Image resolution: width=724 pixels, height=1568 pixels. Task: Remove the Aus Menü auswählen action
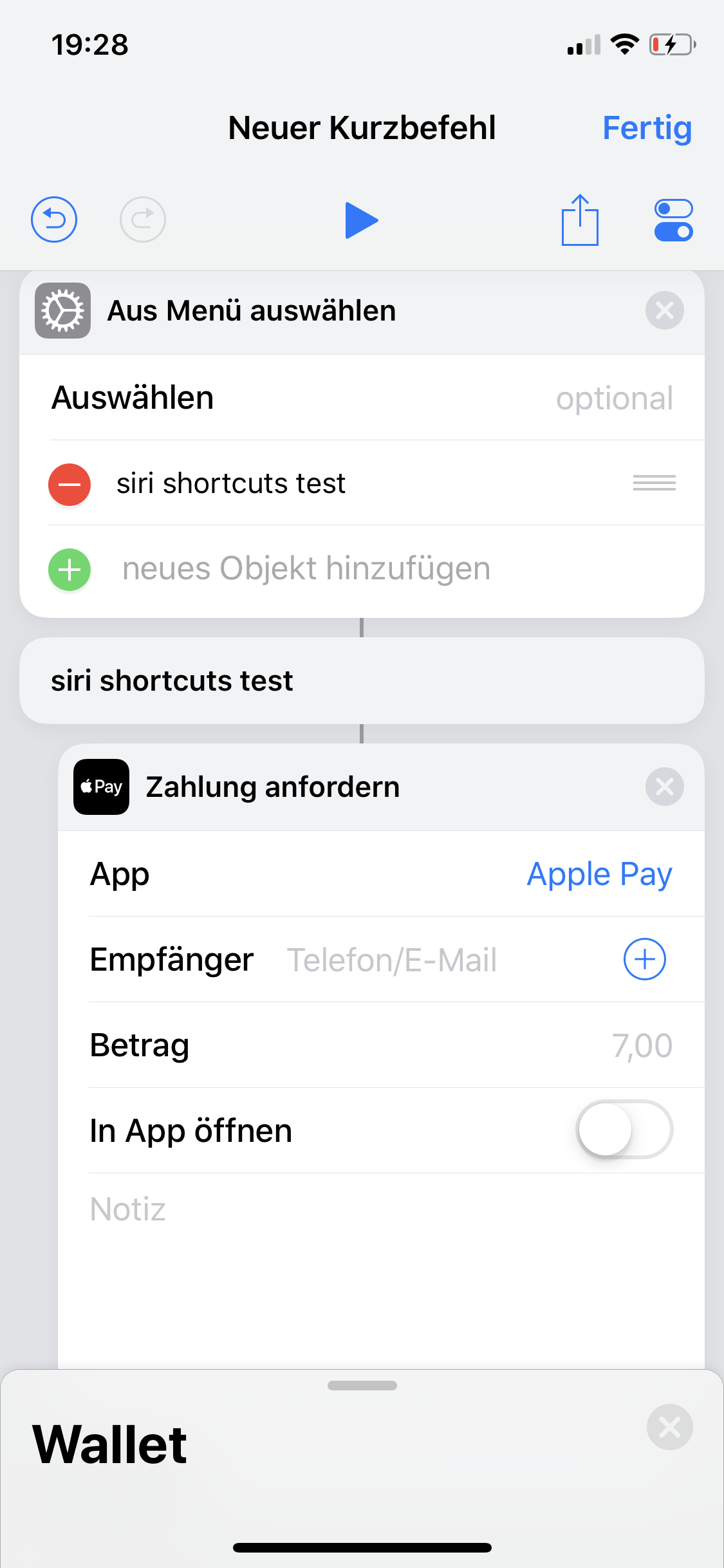tap(664, 310)
